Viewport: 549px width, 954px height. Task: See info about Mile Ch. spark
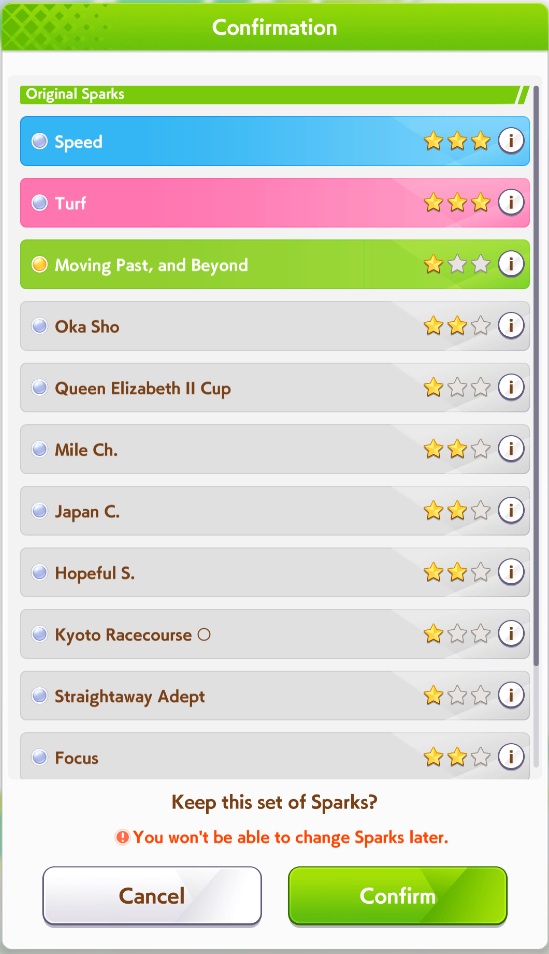click(511, 449)
